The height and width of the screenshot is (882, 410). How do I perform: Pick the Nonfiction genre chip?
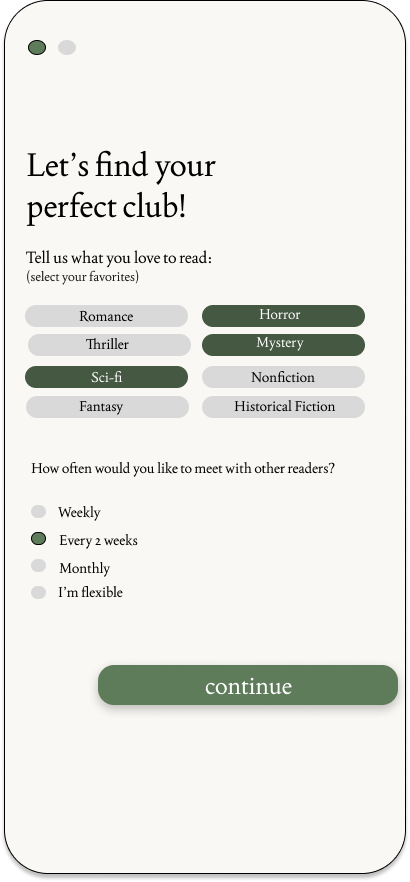[x=283, y=377]
